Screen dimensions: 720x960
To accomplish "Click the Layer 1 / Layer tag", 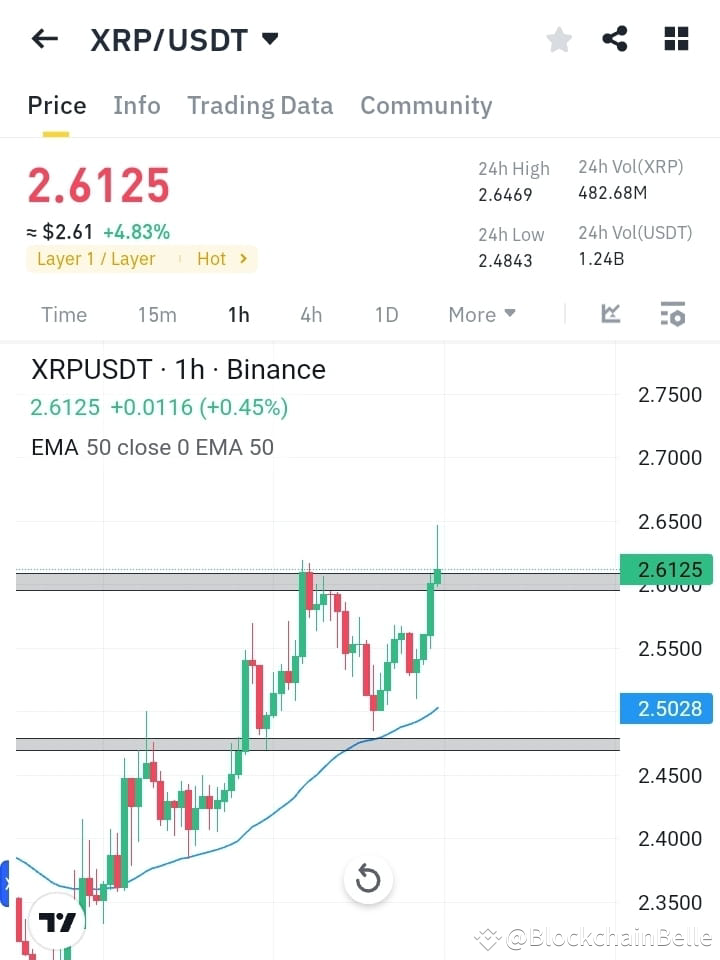I will pos(95,259).
